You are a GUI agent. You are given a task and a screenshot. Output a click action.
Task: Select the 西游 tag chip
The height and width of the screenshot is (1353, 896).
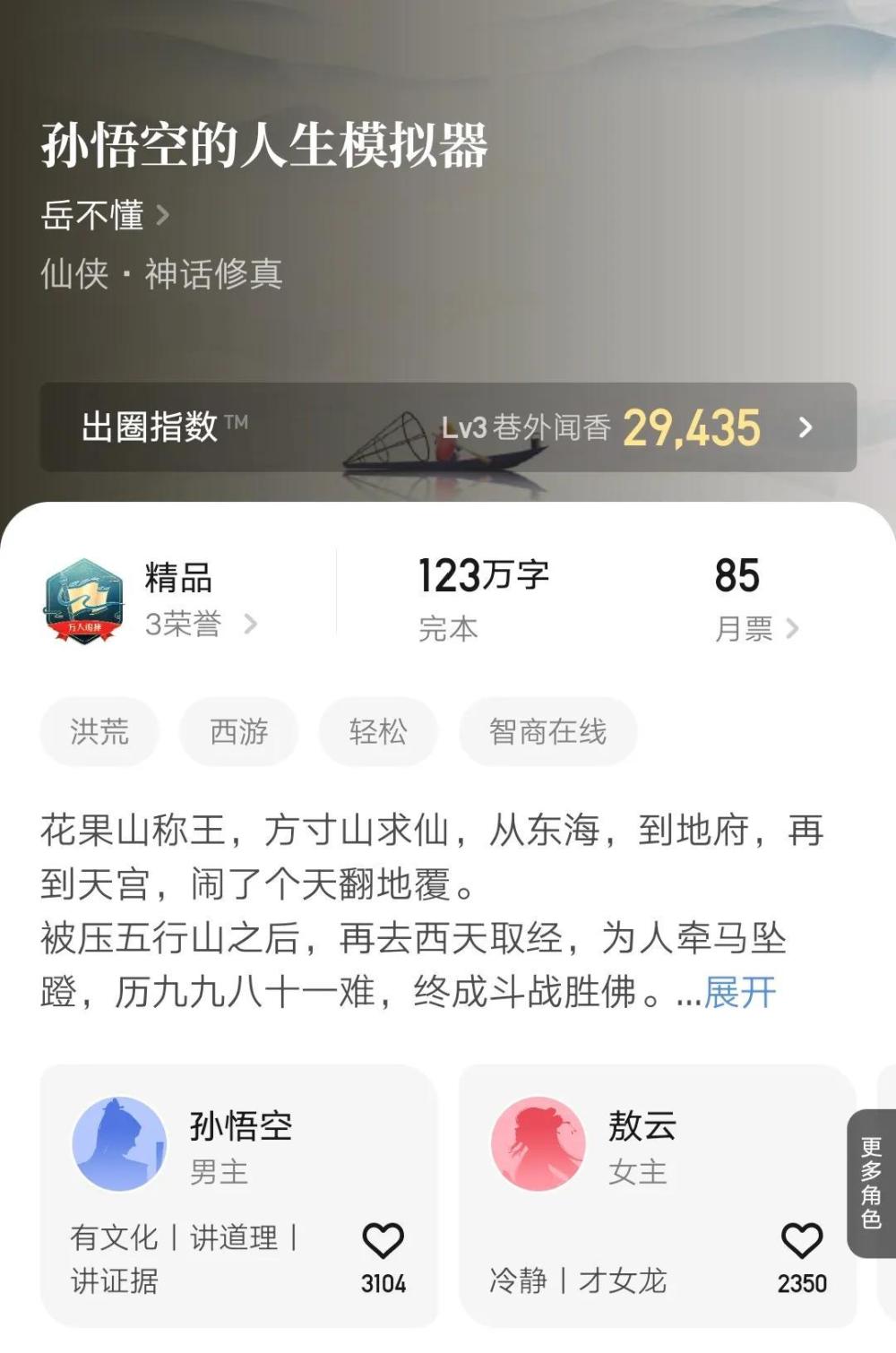point(239,732)
